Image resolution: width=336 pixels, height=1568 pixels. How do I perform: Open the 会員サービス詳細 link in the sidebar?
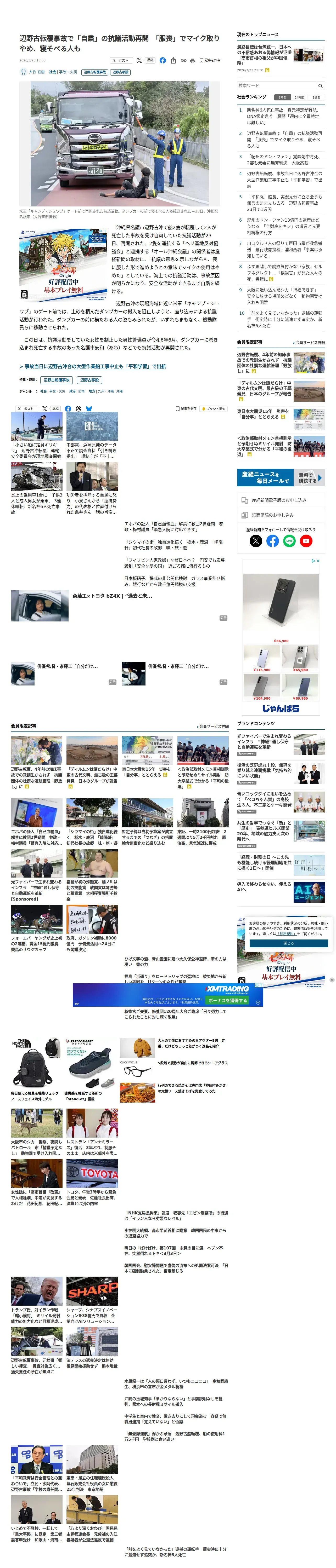(x=309, y=343)
